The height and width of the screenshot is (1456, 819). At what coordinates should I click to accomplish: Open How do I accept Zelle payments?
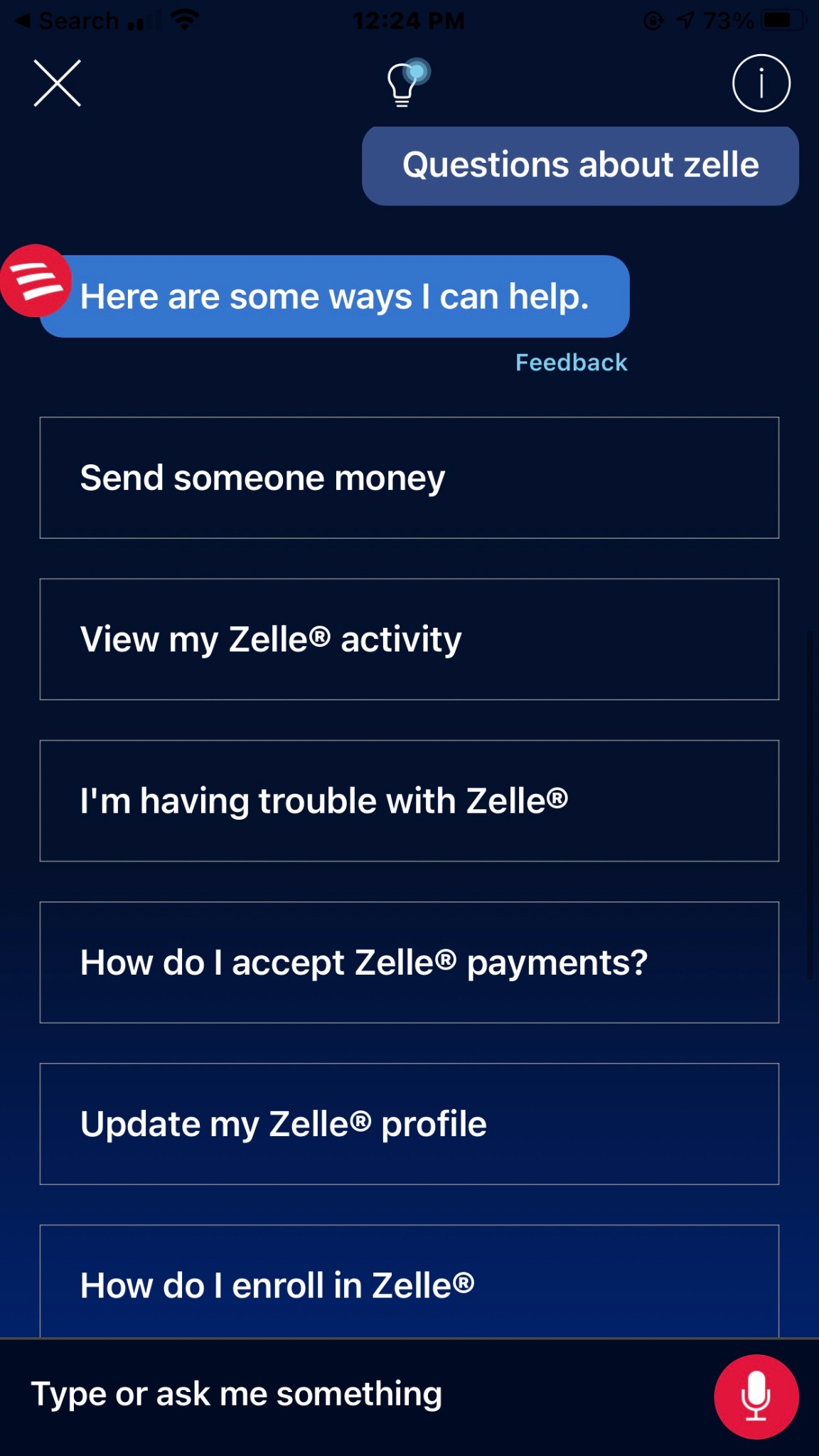(409, 962)
